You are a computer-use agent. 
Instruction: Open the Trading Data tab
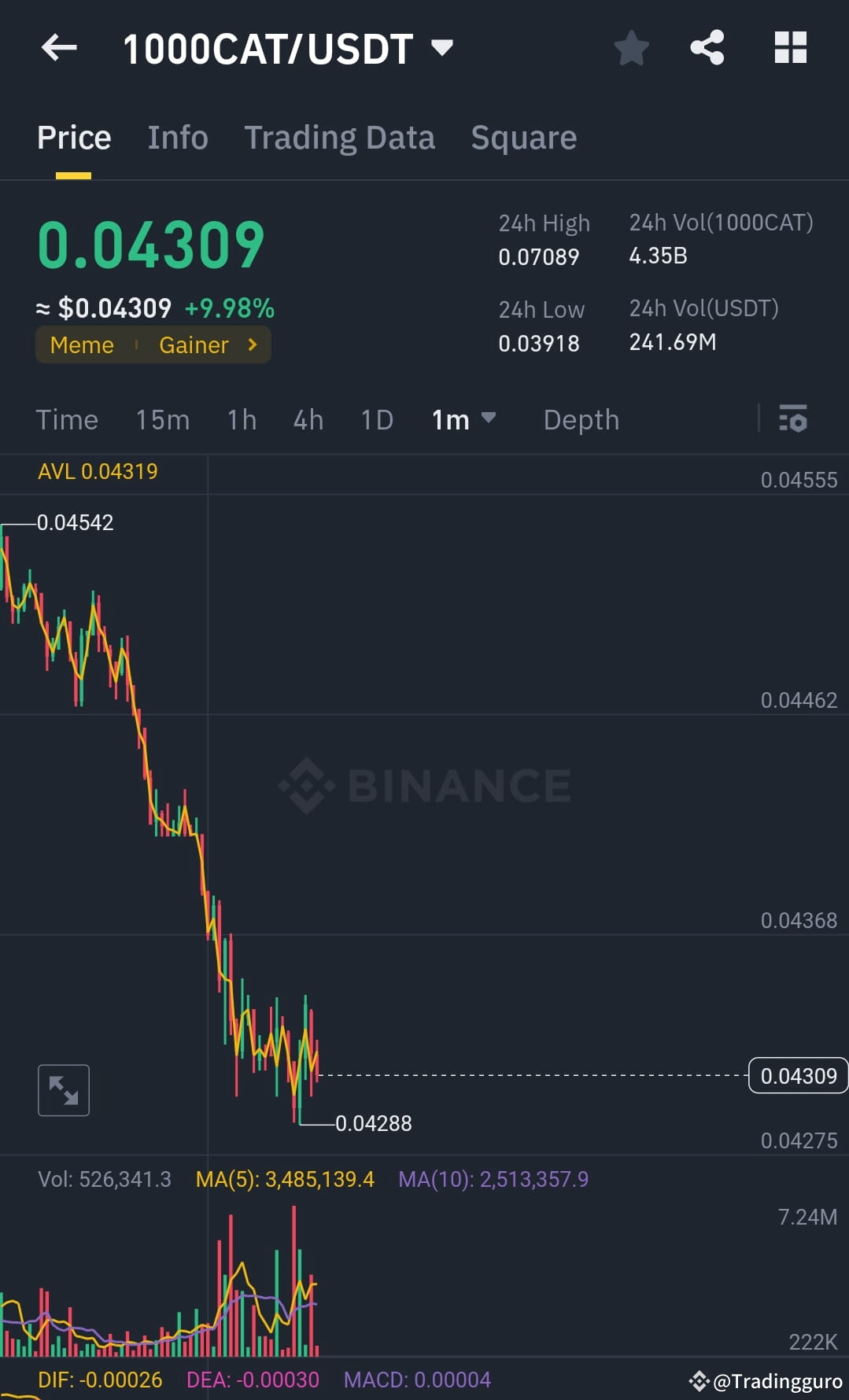pos(340,136)
